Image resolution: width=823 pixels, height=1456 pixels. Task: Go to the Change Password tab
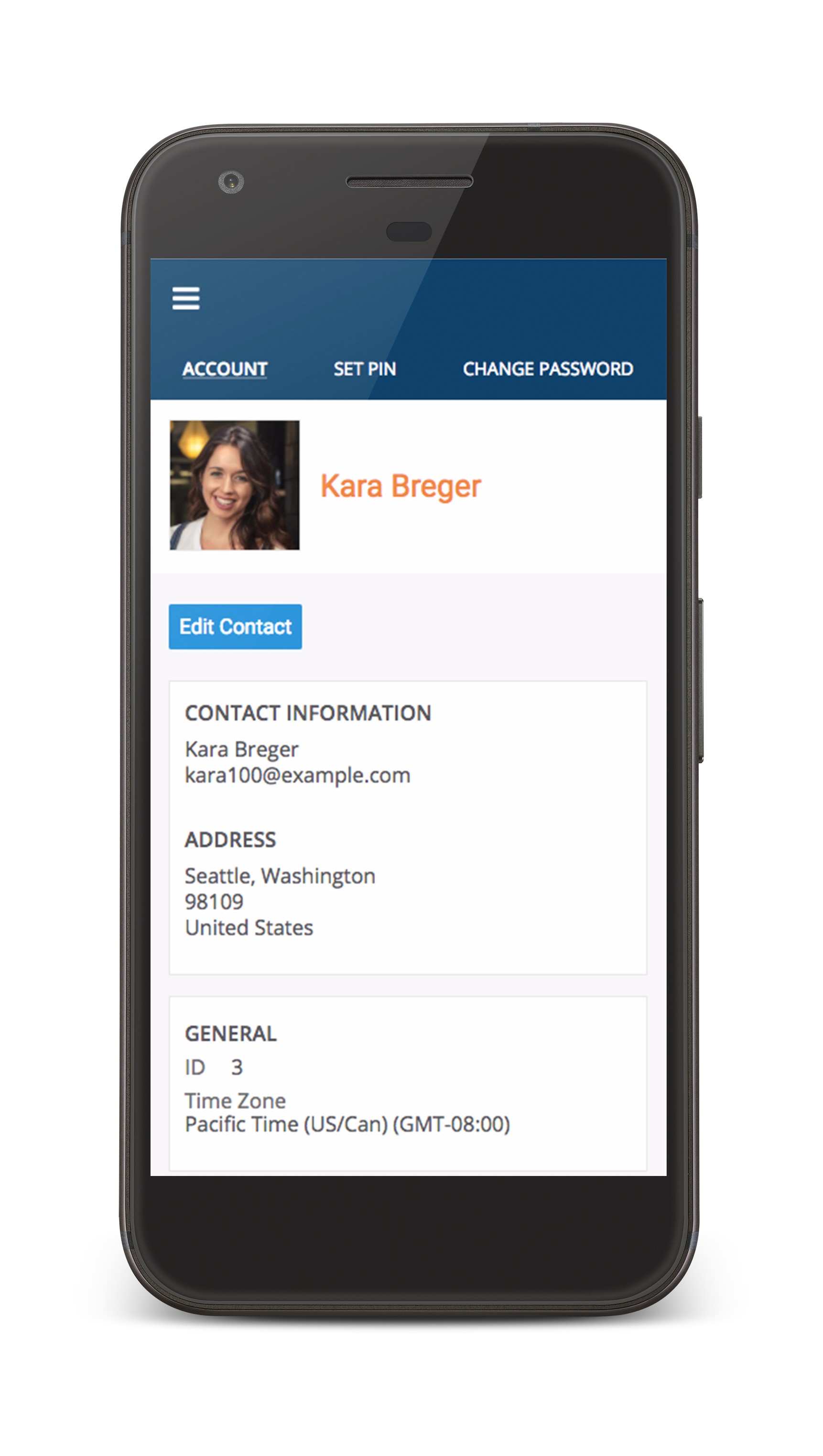tap(548, 369)
